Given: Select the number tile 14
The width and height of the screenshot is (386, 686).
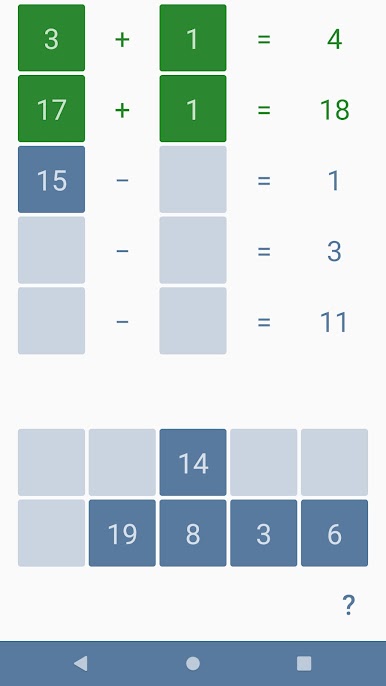Looking at the screenshot, I should (193, 462).
